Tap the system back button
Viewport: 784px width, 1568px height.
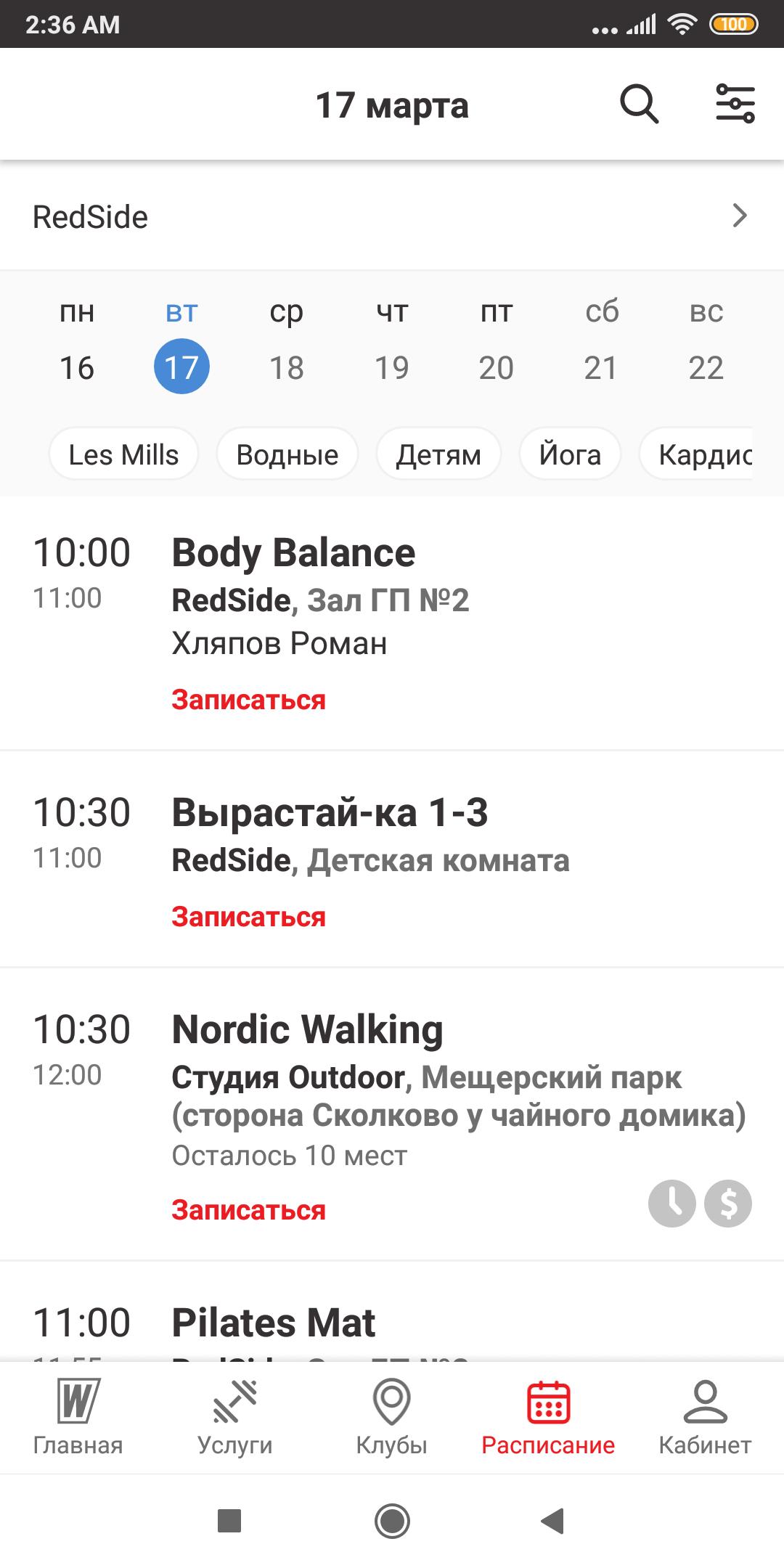(x=552, y=1520)
